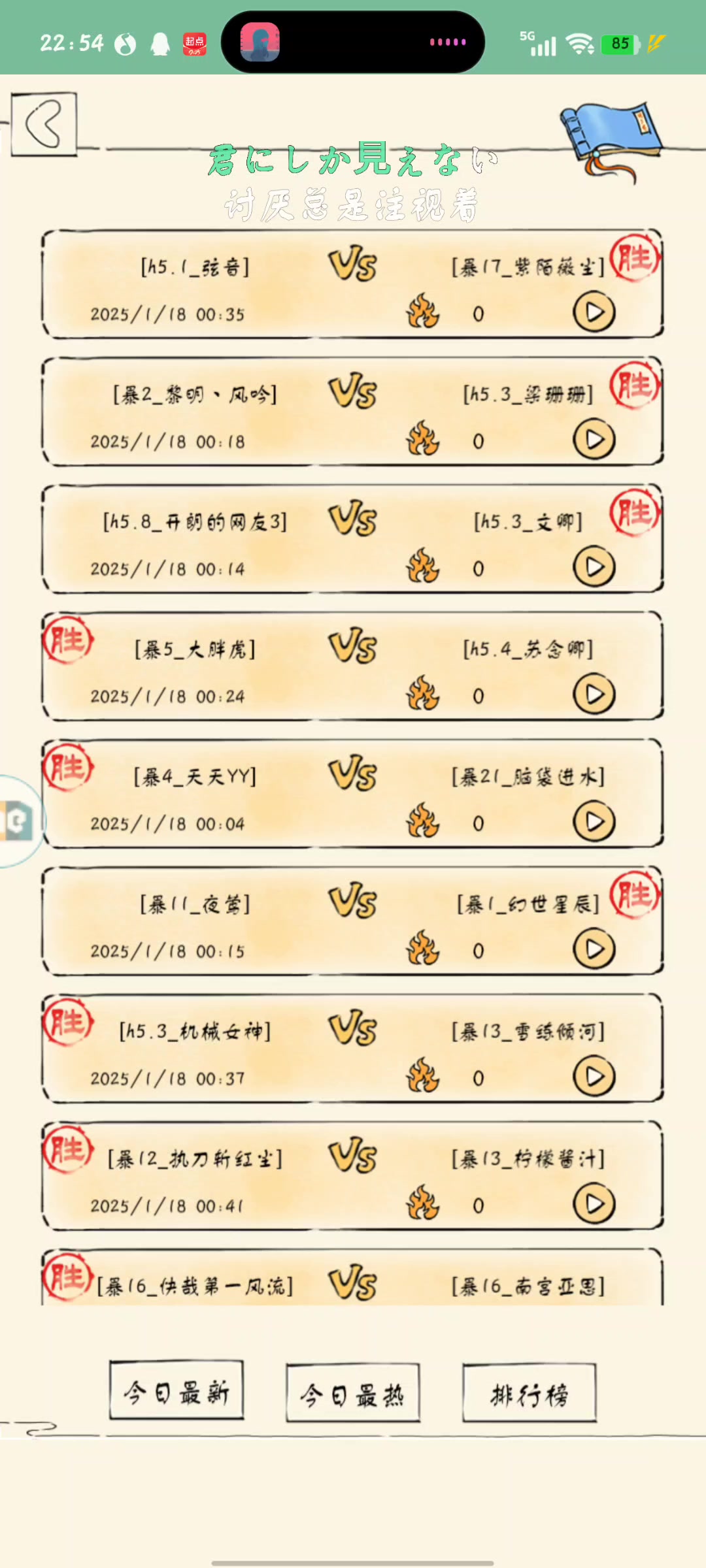Play the replay of 黎明、风吟 vs 梁珊珊

point(594,440)
